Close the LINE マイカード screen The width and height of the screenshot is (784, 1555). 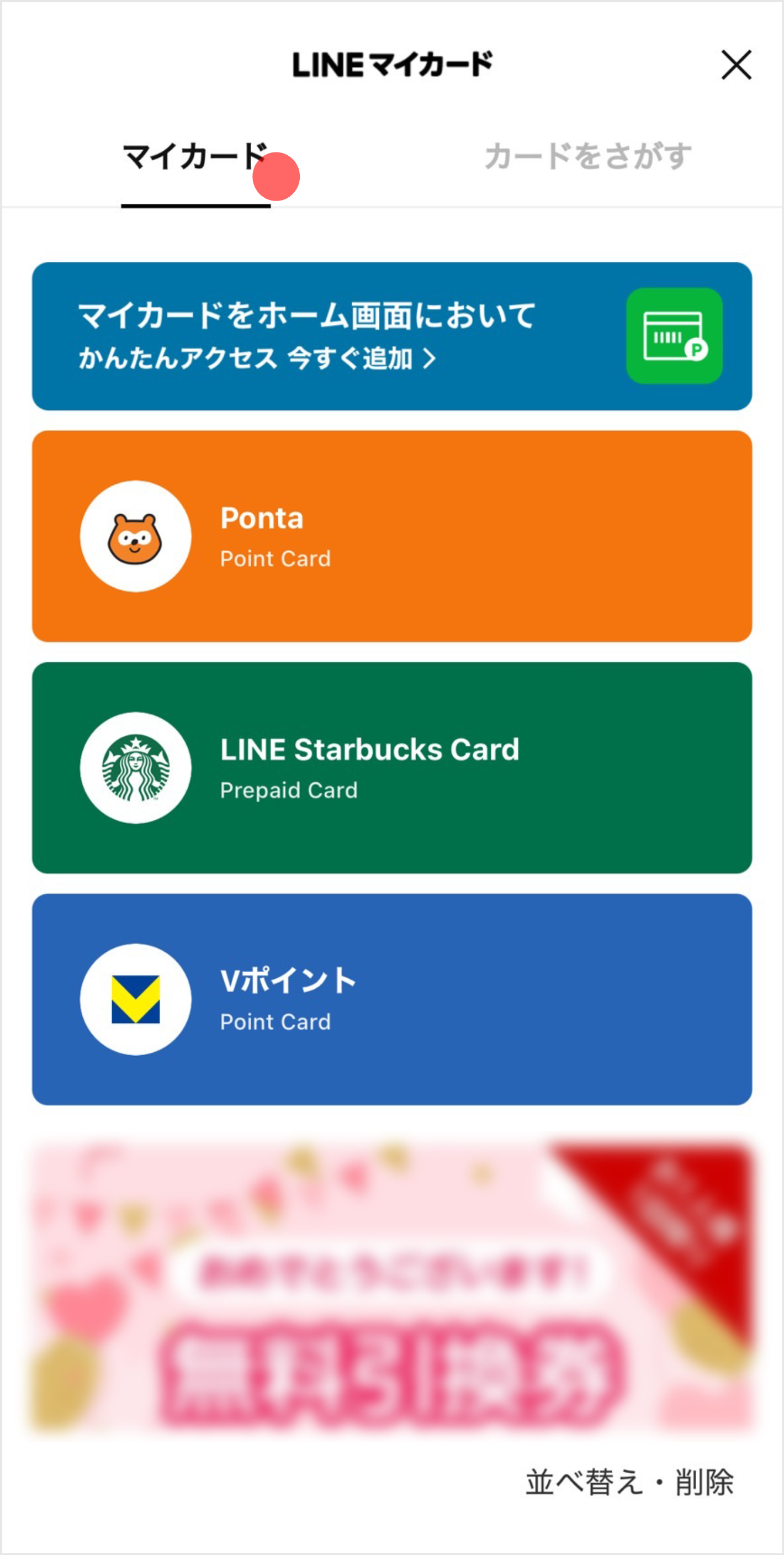pos(736,65)
